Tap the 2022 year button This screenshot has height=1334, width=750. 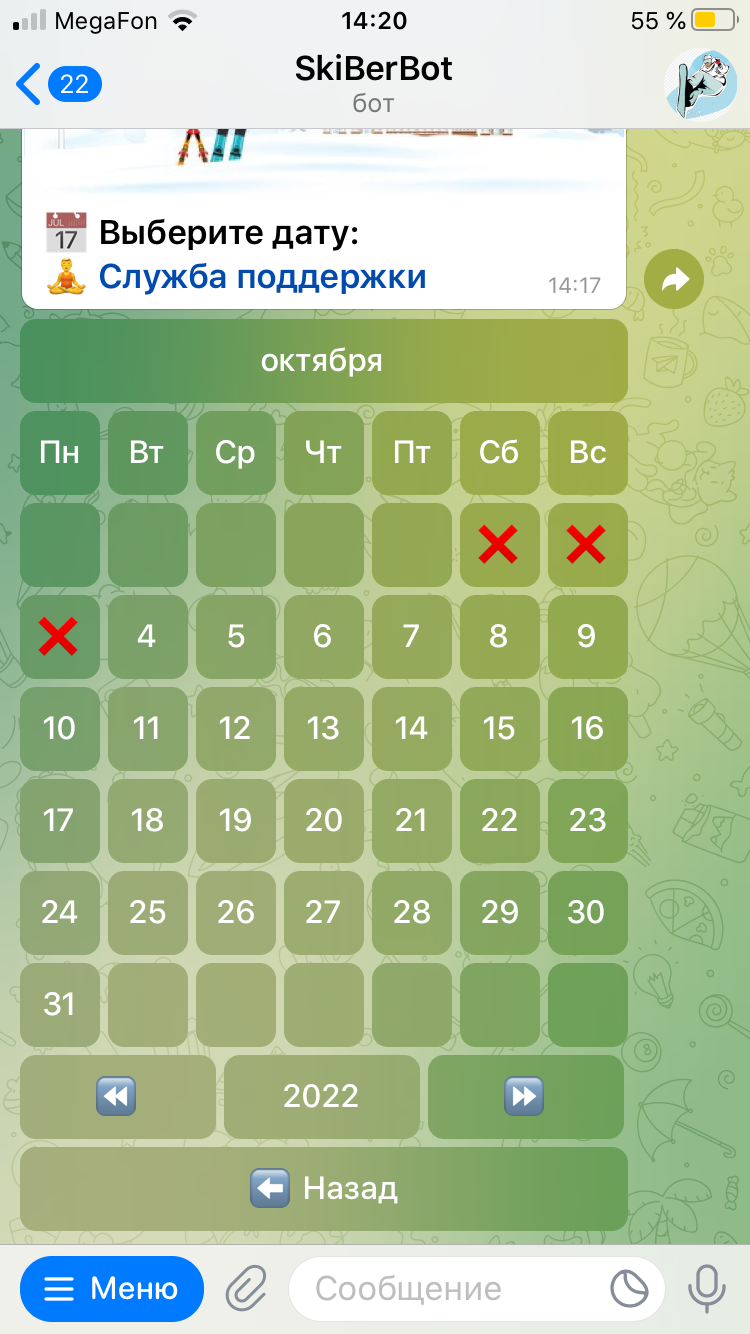point(321,1097)
